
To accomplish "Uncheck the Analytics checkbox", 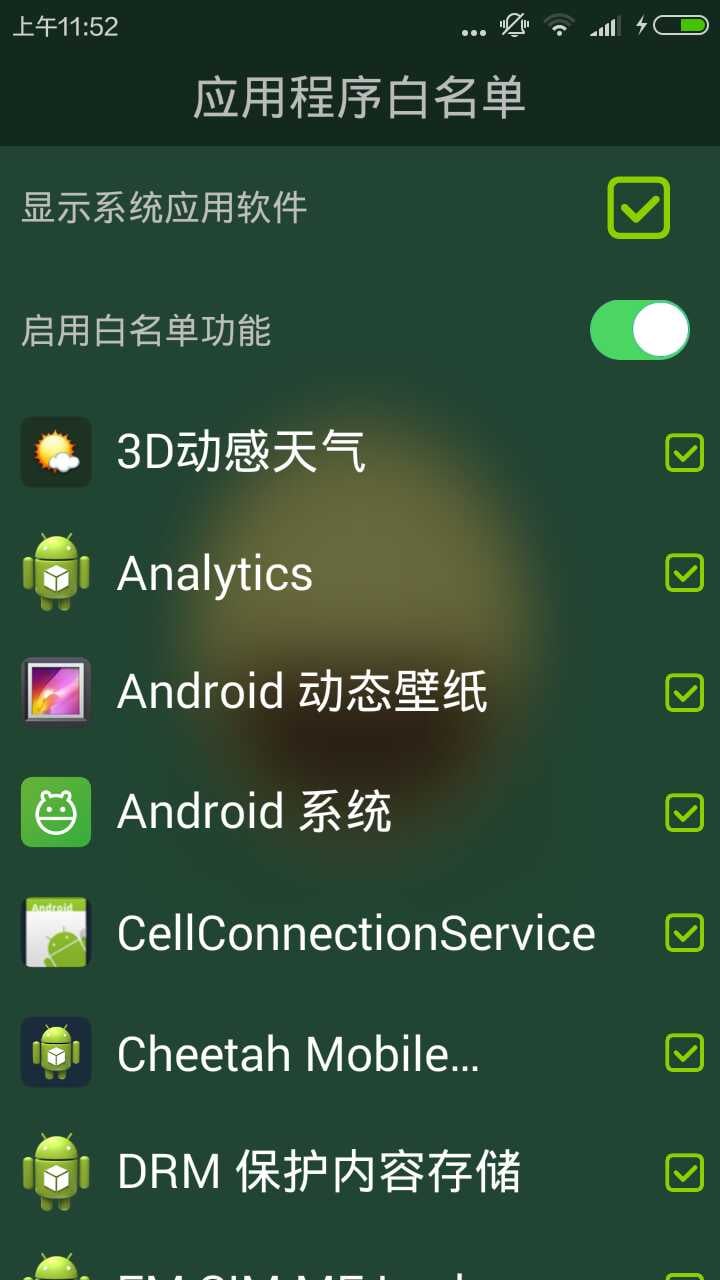I will pyautogui.click(x=685, y=573).
